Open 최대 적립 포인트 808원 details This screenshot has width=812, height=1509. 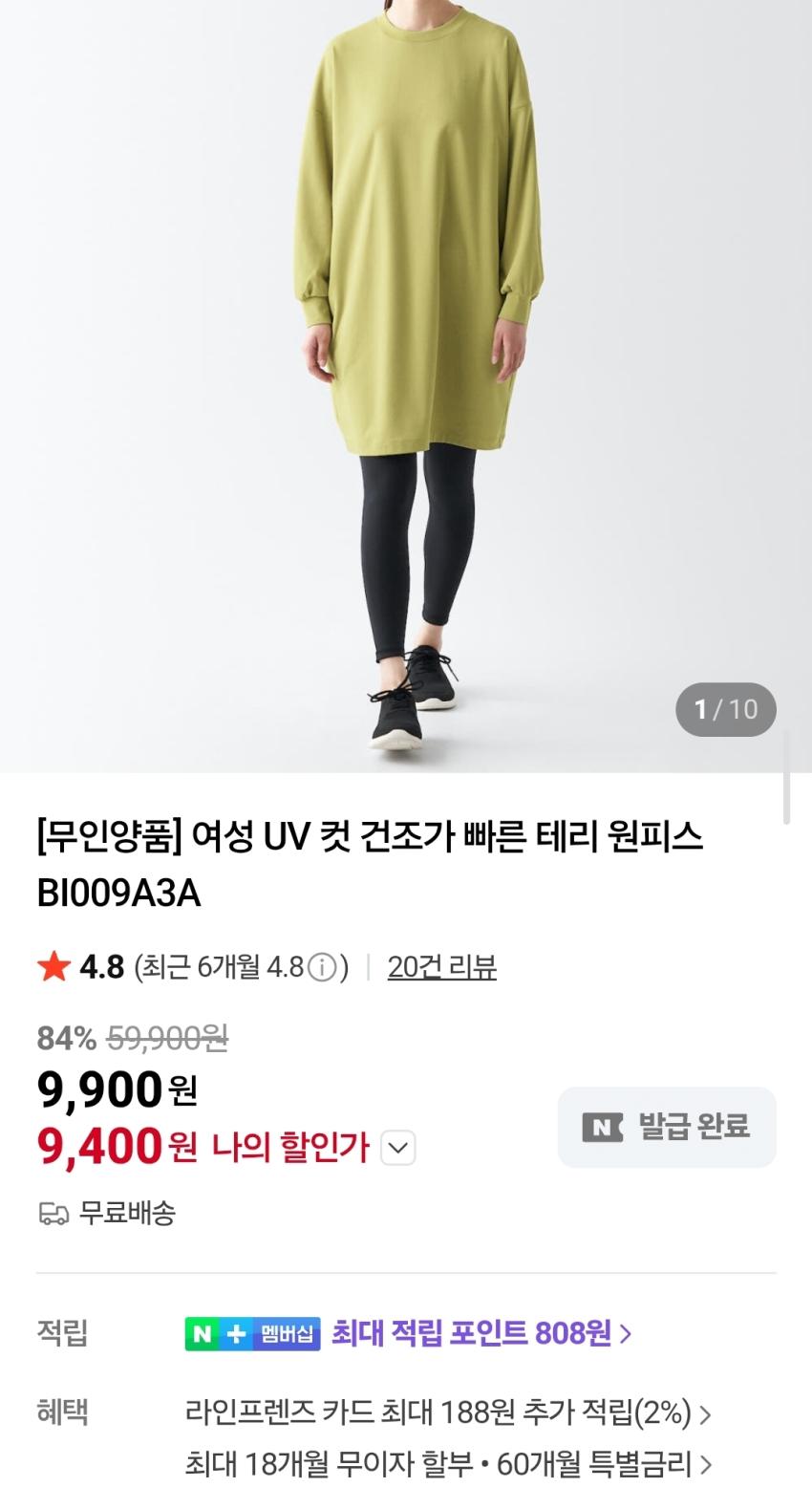(x=481, y=1333)
